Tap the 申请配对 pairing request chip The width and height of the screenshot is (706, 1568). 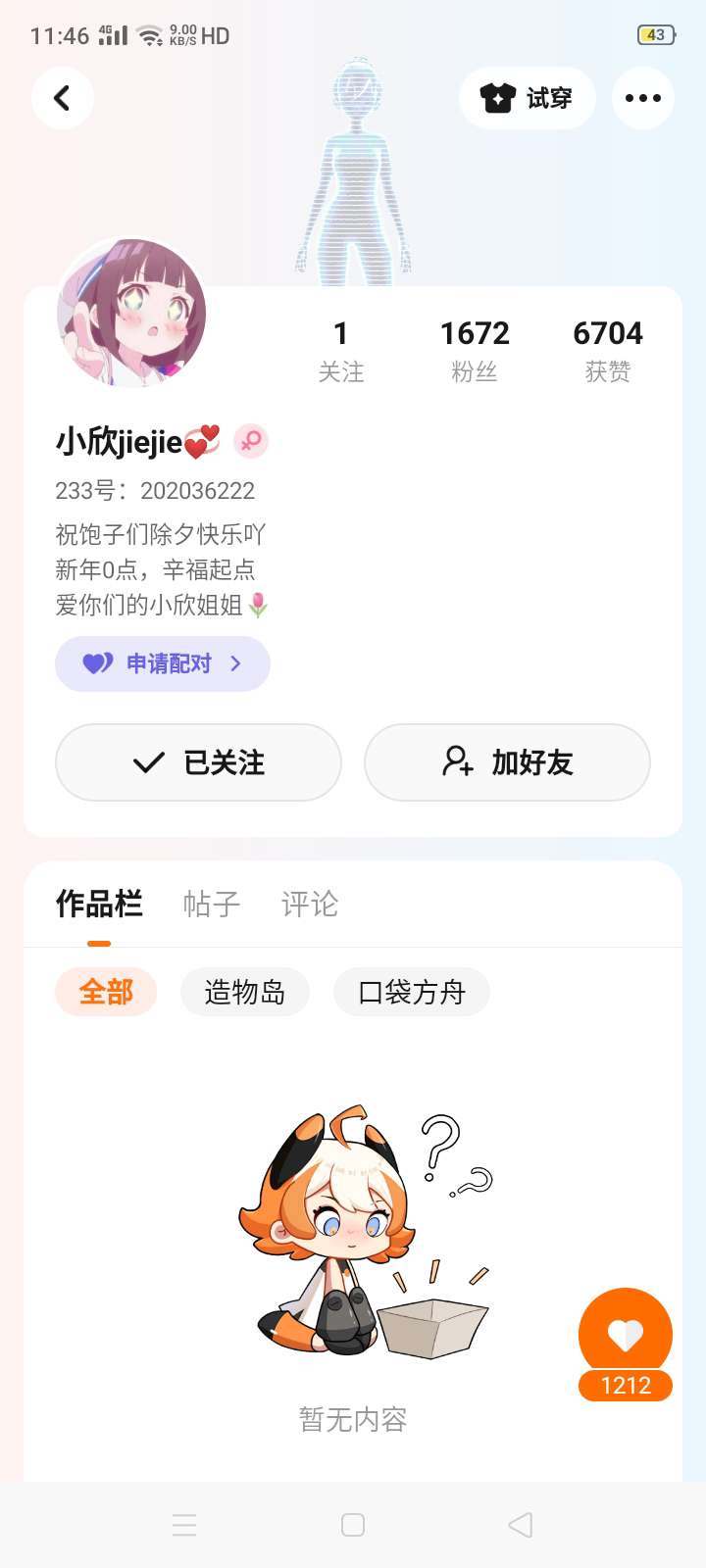[163, 663]
